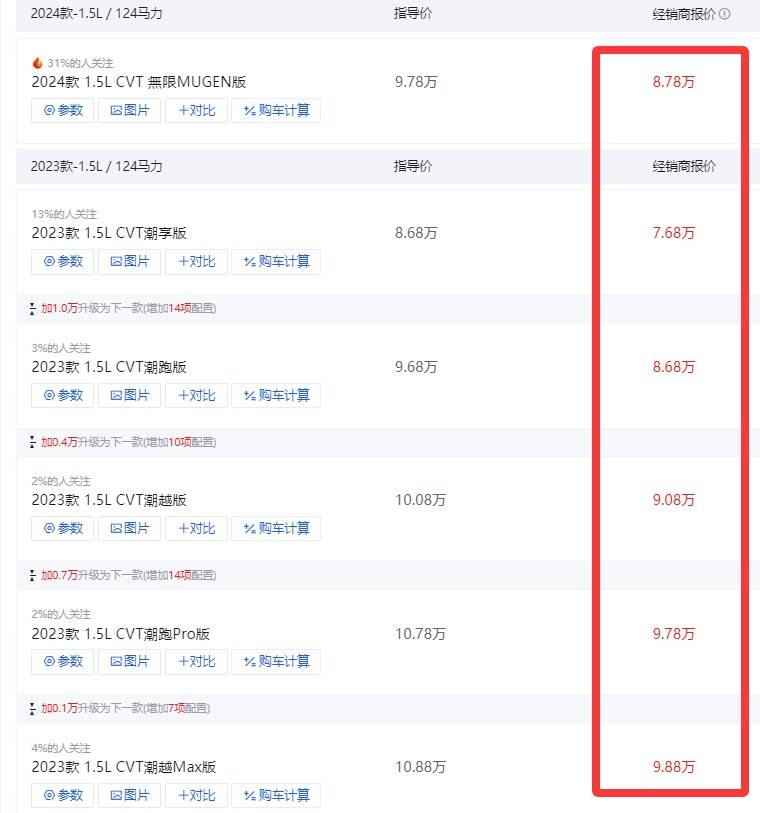View 图片 of 2023款 CVT潮跑Pro版
Image resolution: width=760 pixels, height=813 pixels.
tap(130, 661)
